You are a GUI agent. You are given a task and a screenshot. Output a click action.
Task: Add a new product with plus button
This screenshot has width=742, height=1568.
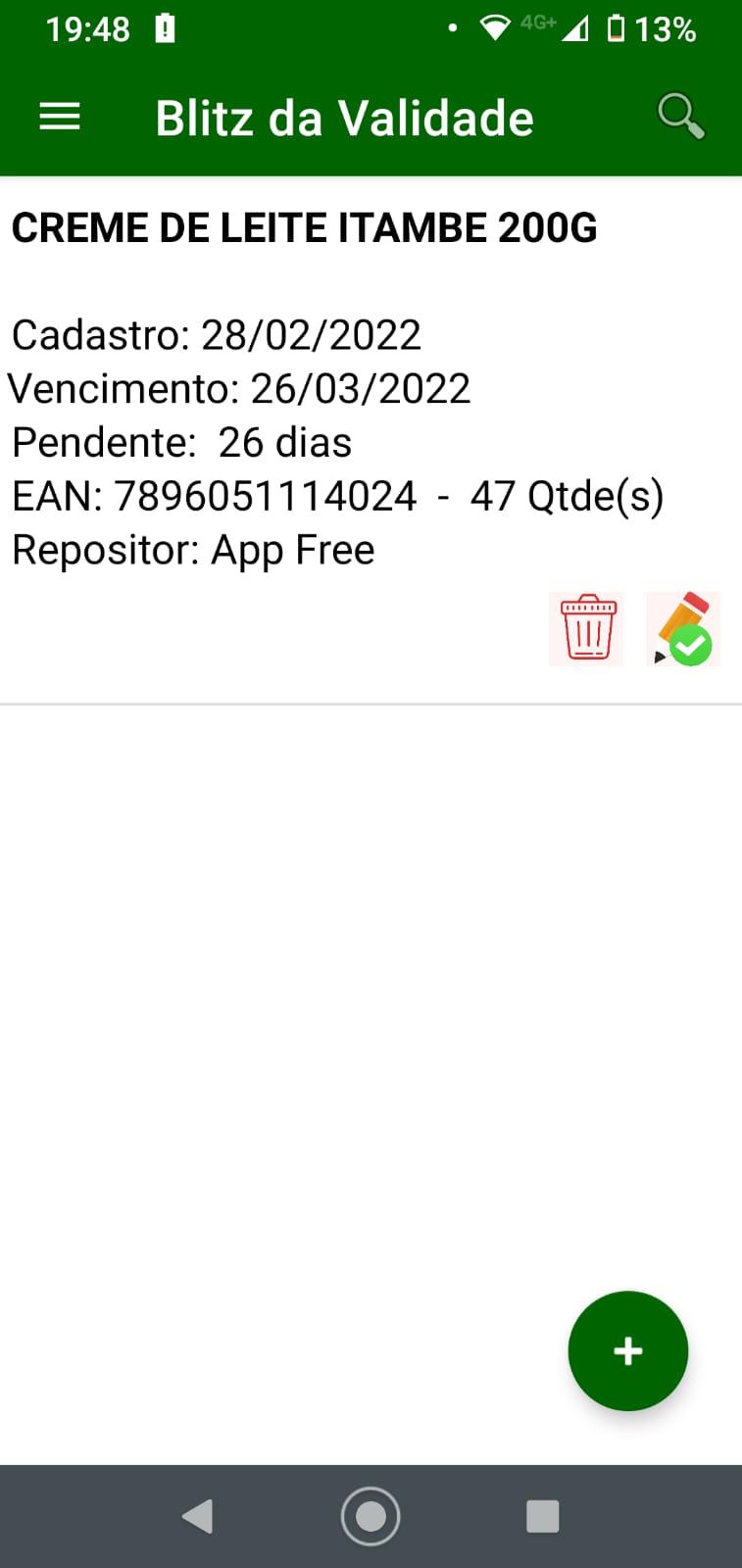(628, 1350)
